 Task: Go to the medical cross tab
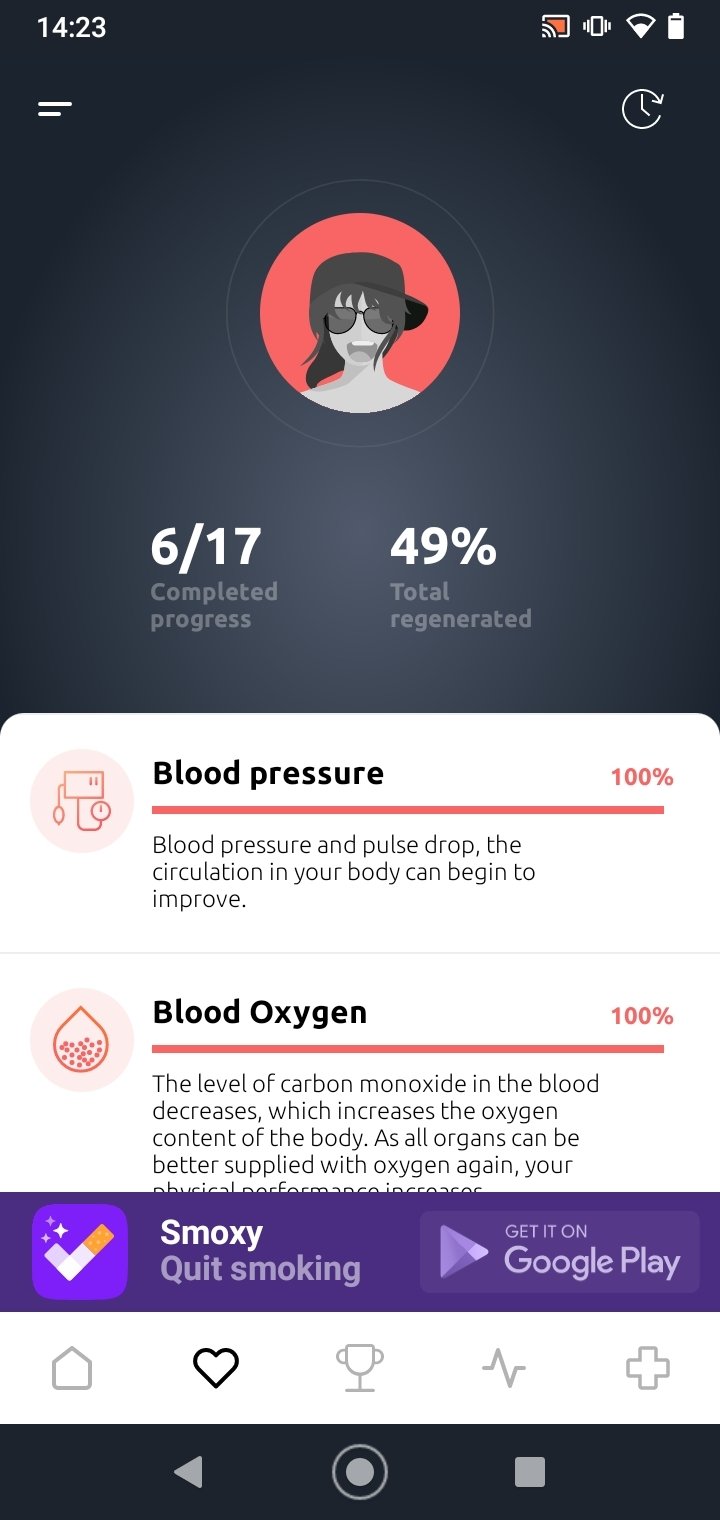click(x=648, y=1367)
